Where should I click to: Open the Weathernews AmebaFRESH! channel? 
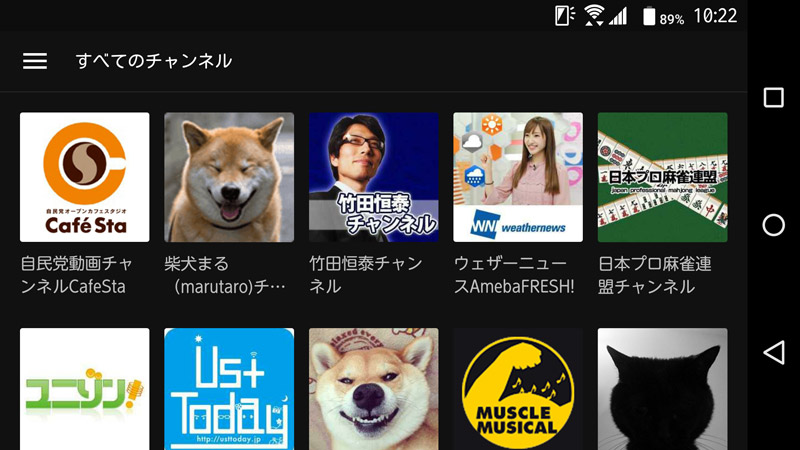pyautogui.click(x=518, y=177)
